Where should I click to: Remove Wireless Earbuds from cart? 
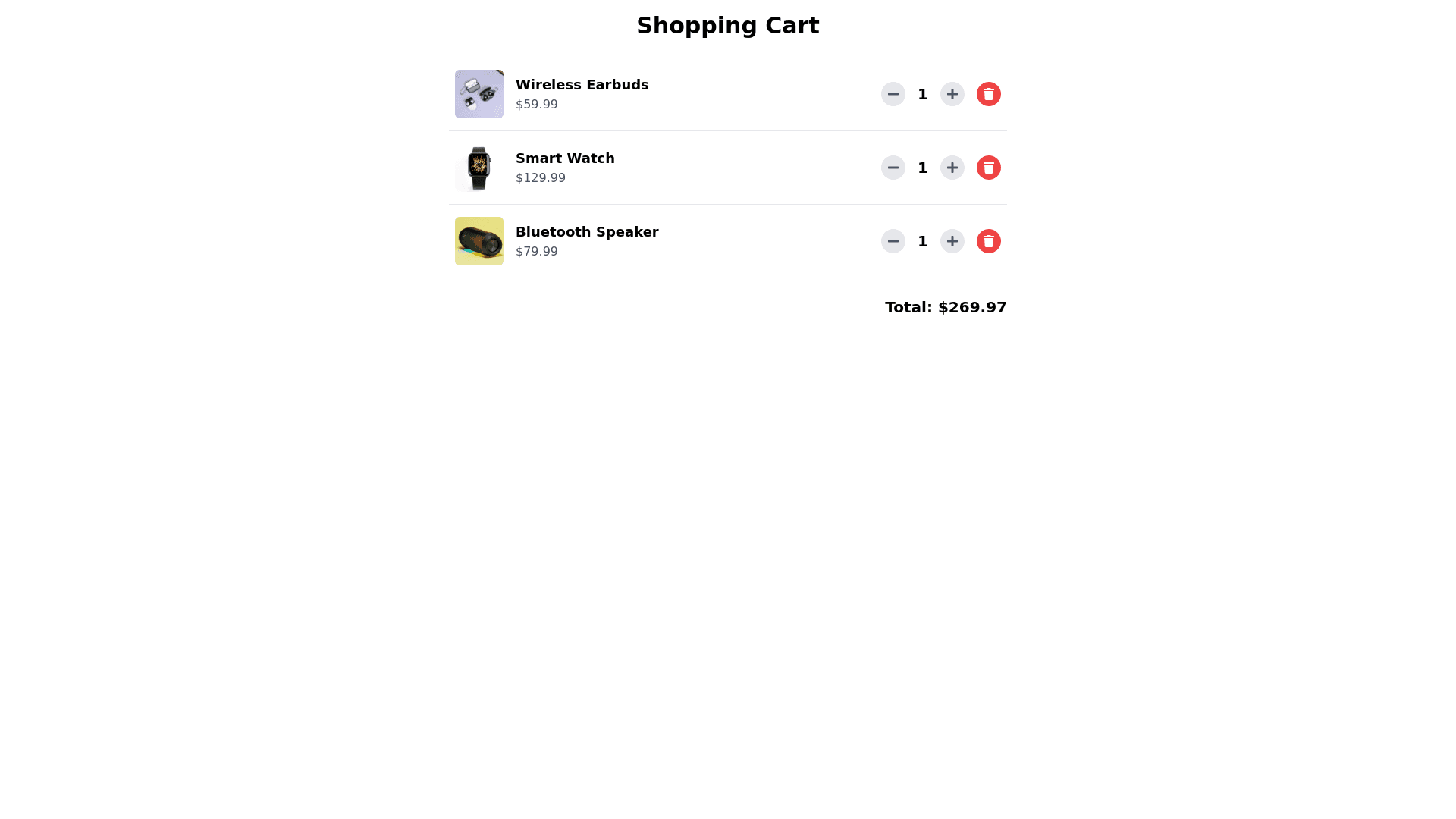989,94
